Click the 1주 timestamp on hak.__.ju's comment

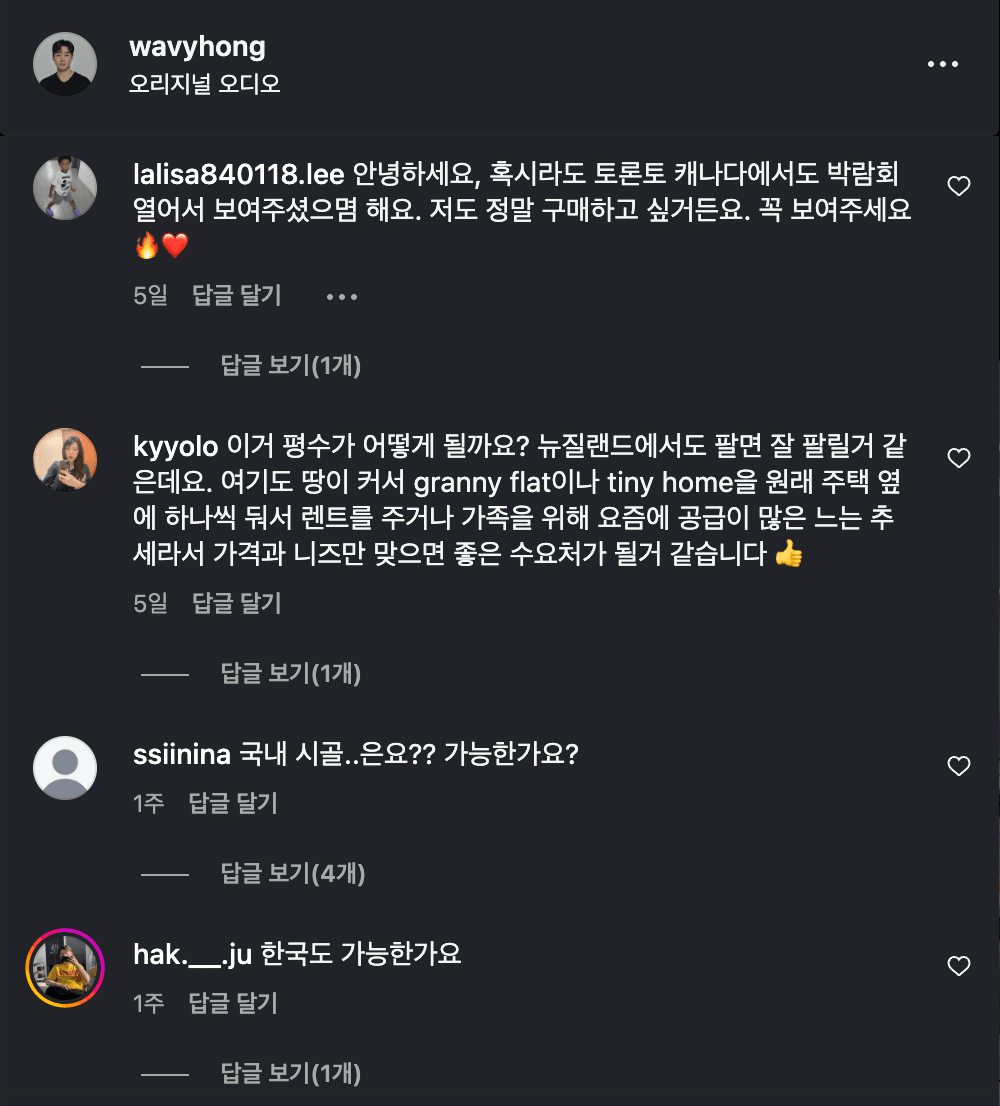point(148,1003)
